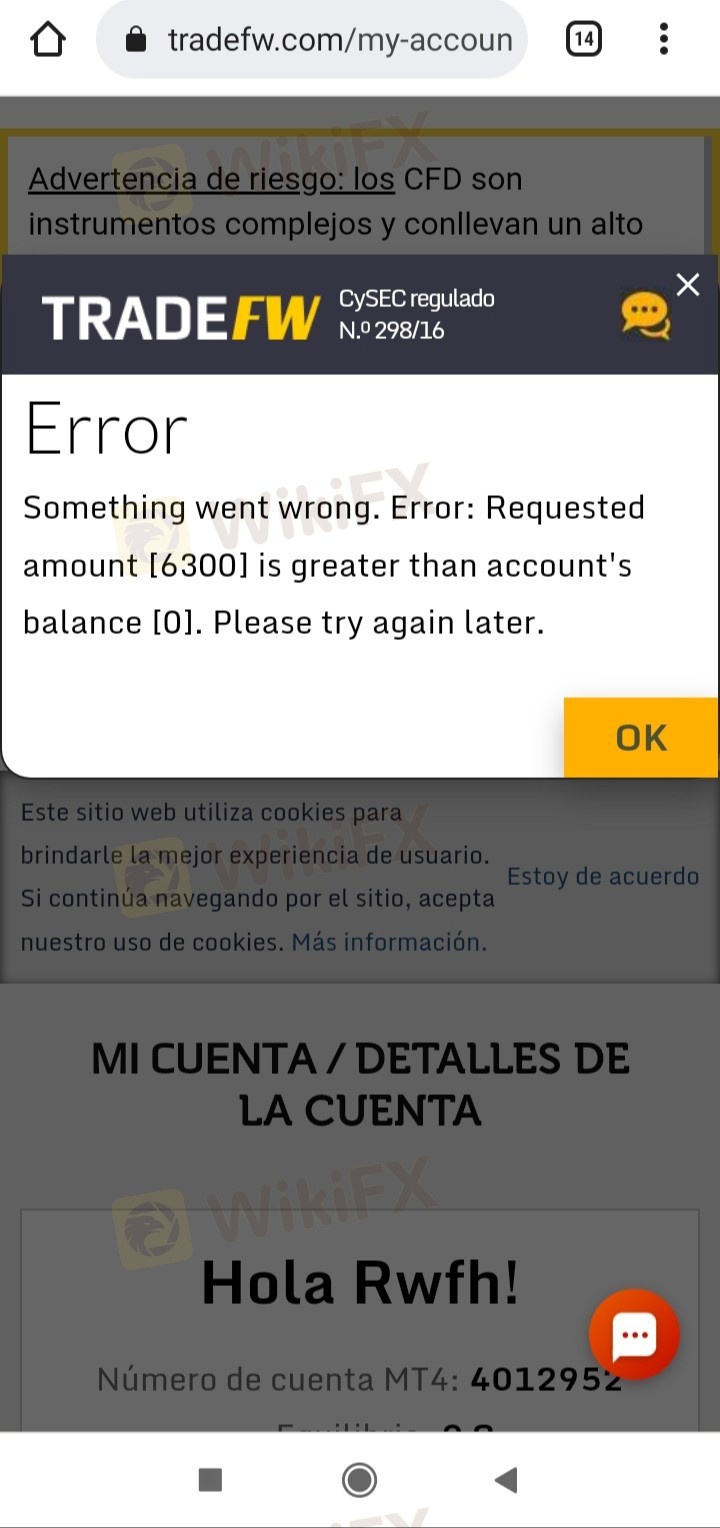
Task: Tap OK to dismiss the error
Action: tap(640, 738)
